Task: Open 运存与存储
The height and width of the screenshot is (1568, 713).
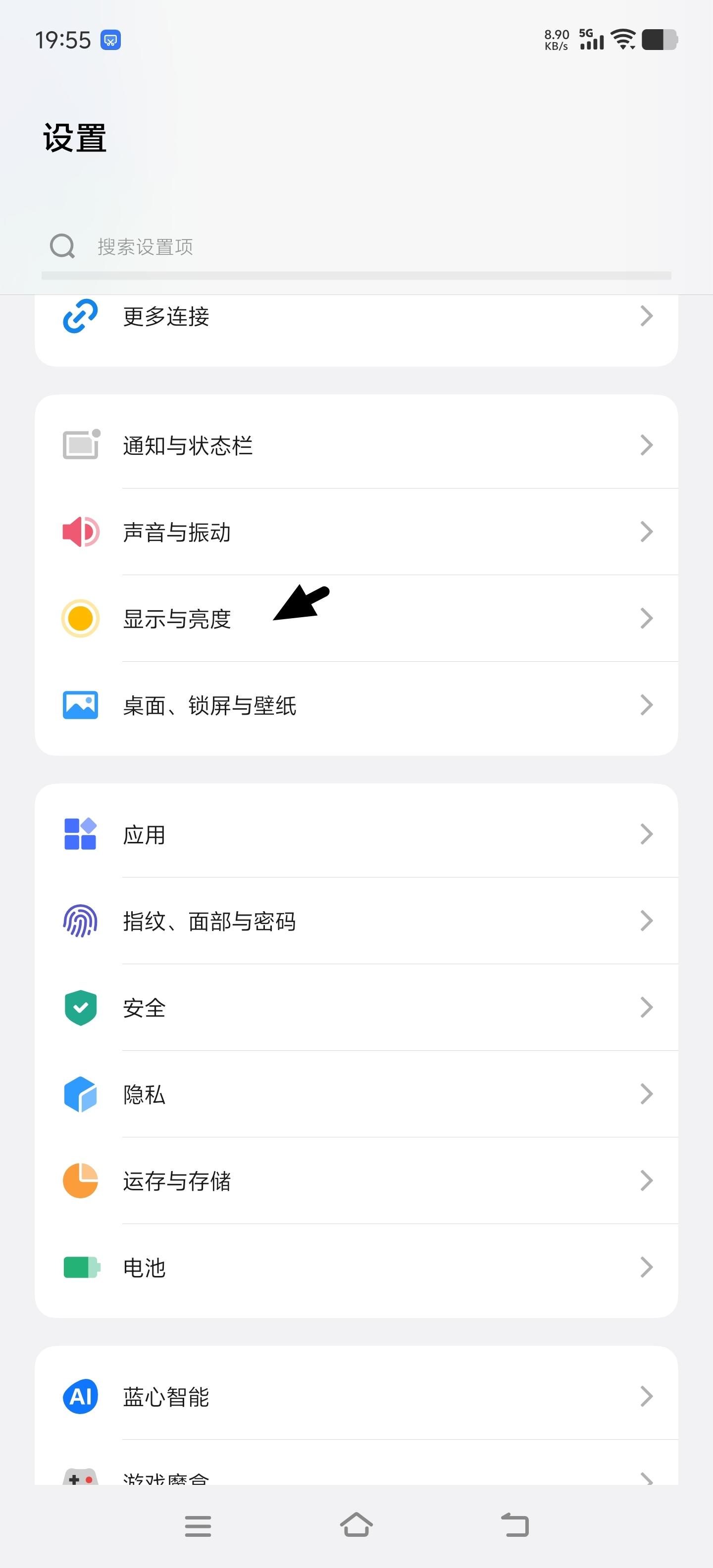Action: pos(356,1181)
